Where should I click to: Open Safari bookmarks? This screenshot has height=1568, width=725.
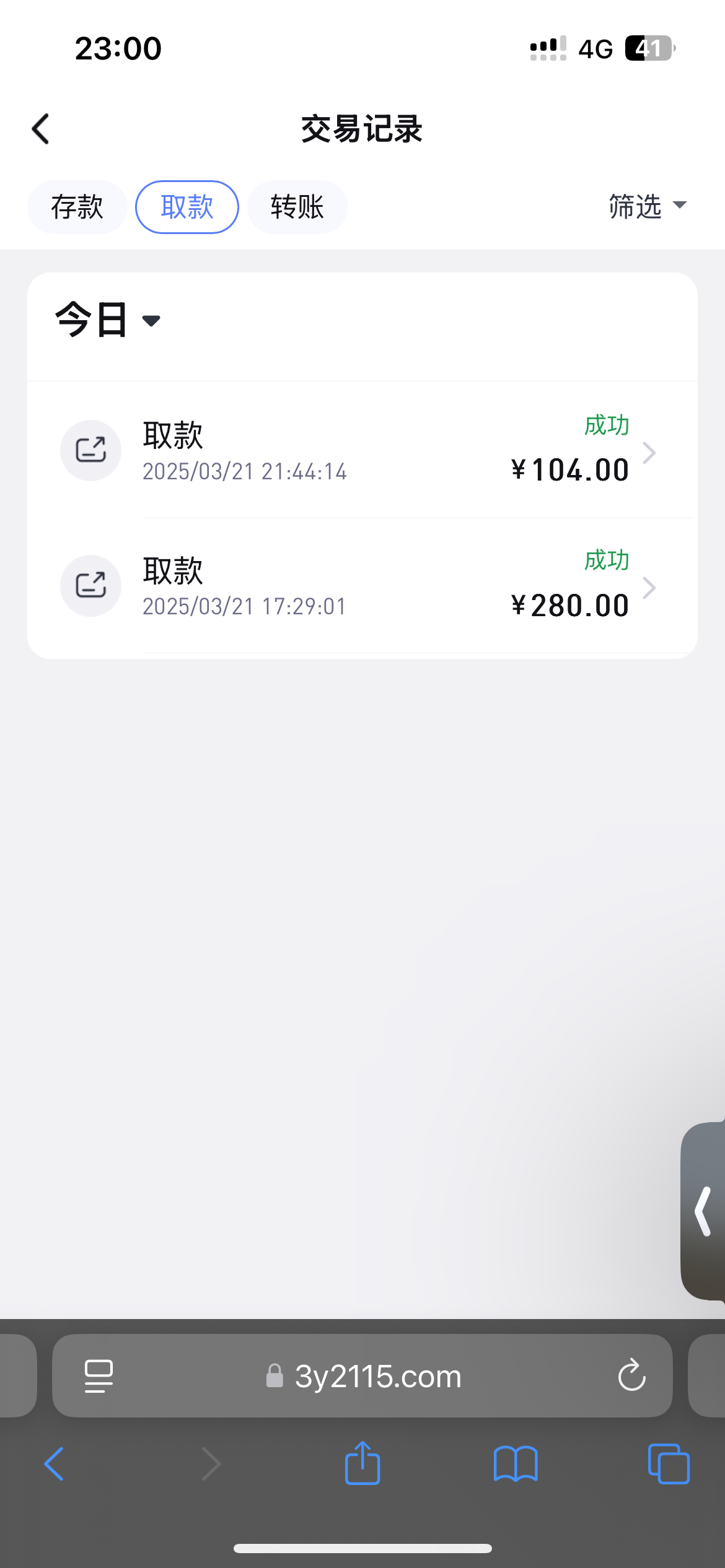point(516,1464)
